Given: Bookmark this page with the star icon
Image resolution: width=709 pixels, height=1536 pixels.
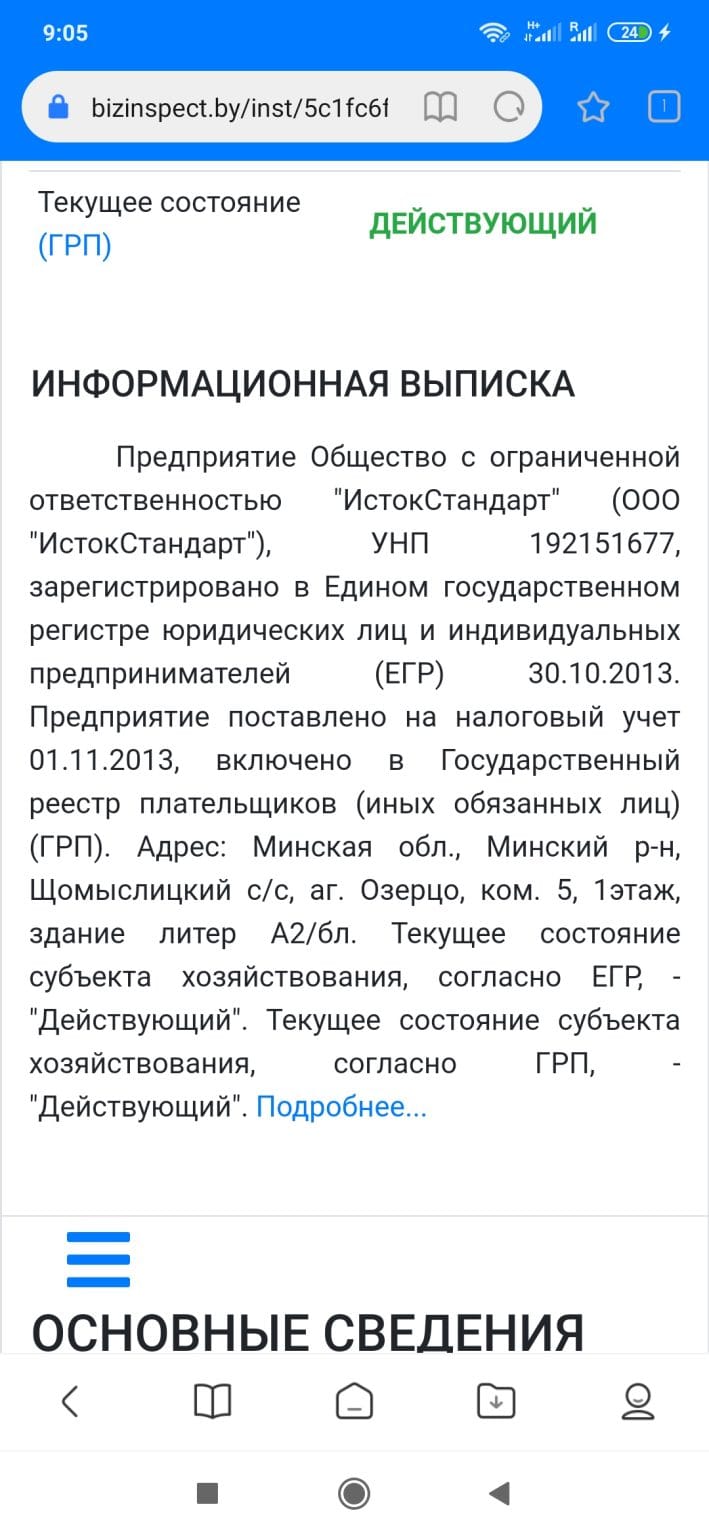Looking at the screenshot, I should point(593,107).
